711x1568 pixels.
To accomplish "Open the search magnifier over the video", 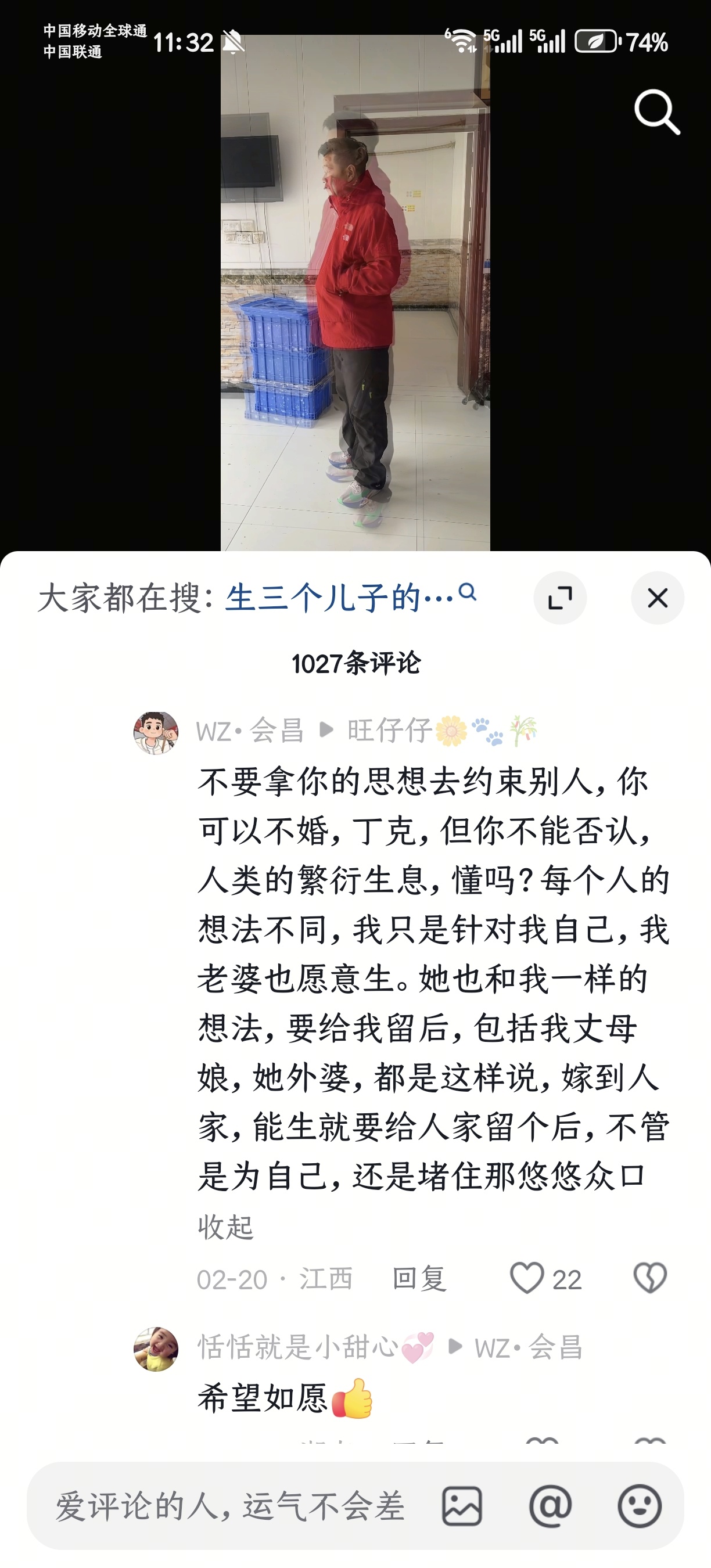I will point(657,112).
